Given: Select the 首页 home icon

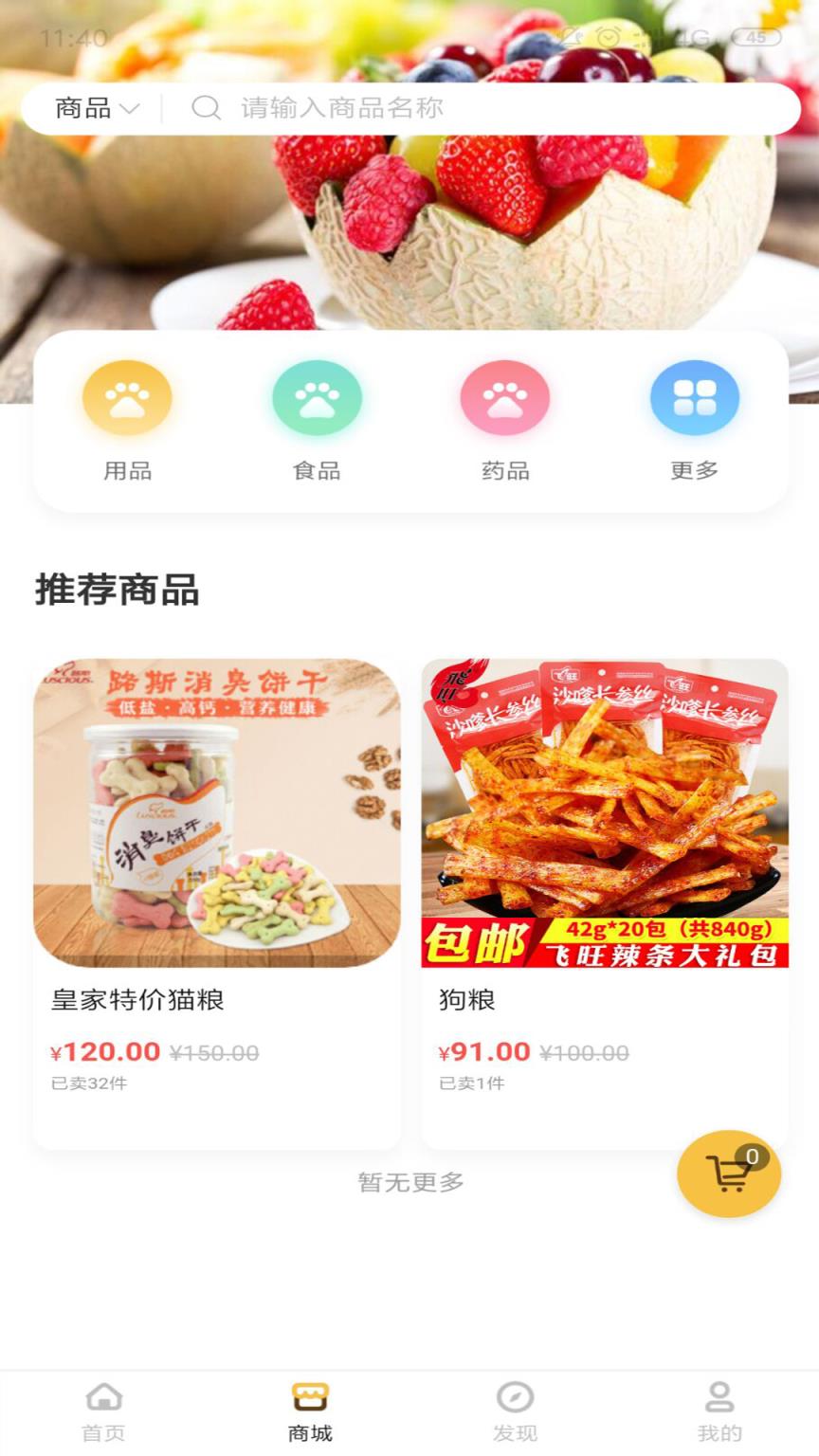Looking at the screenshot, I should point(103,1395).
